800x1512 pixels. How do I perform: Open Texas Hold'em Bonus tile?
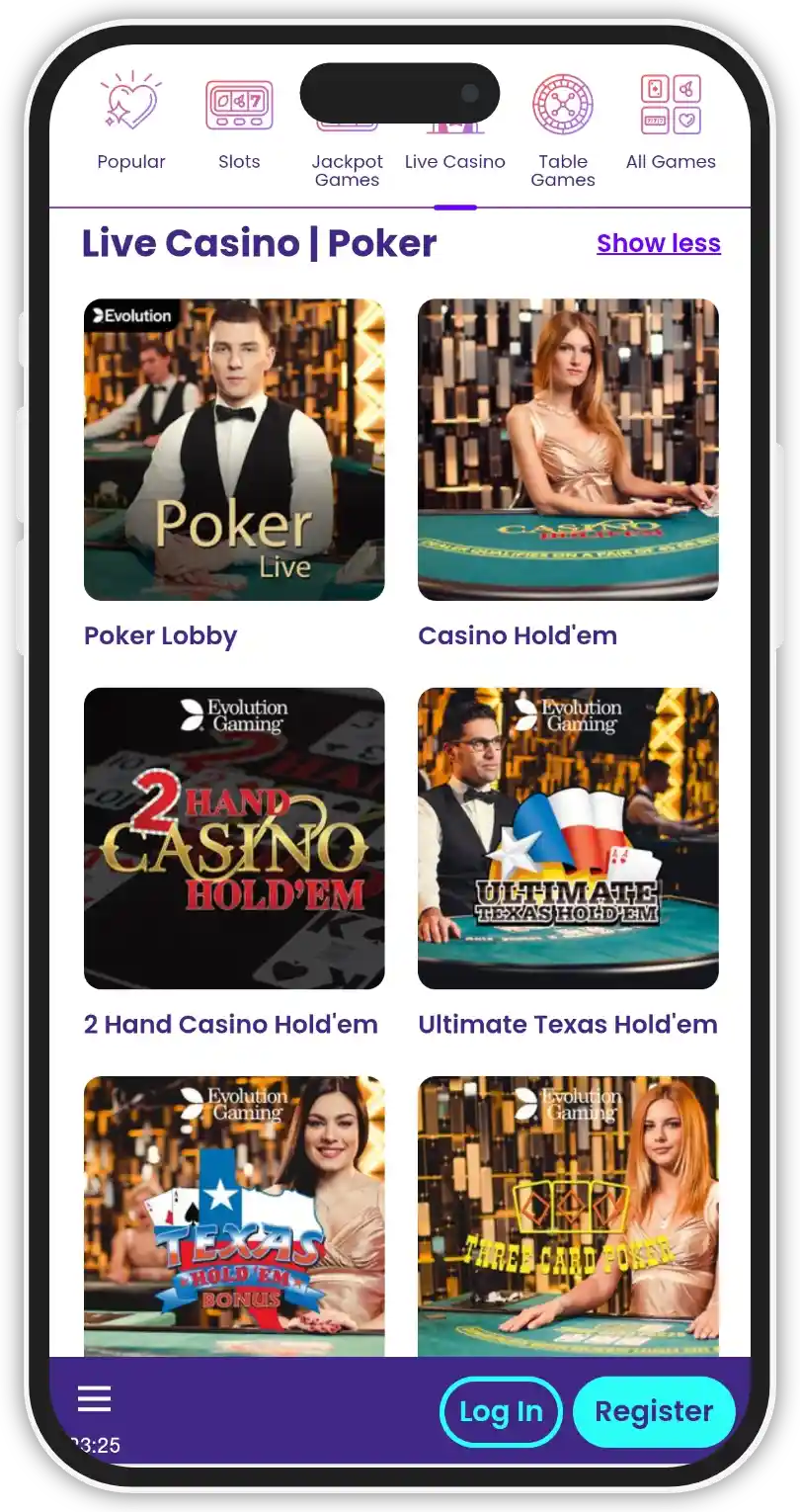tap(234, 1216)
